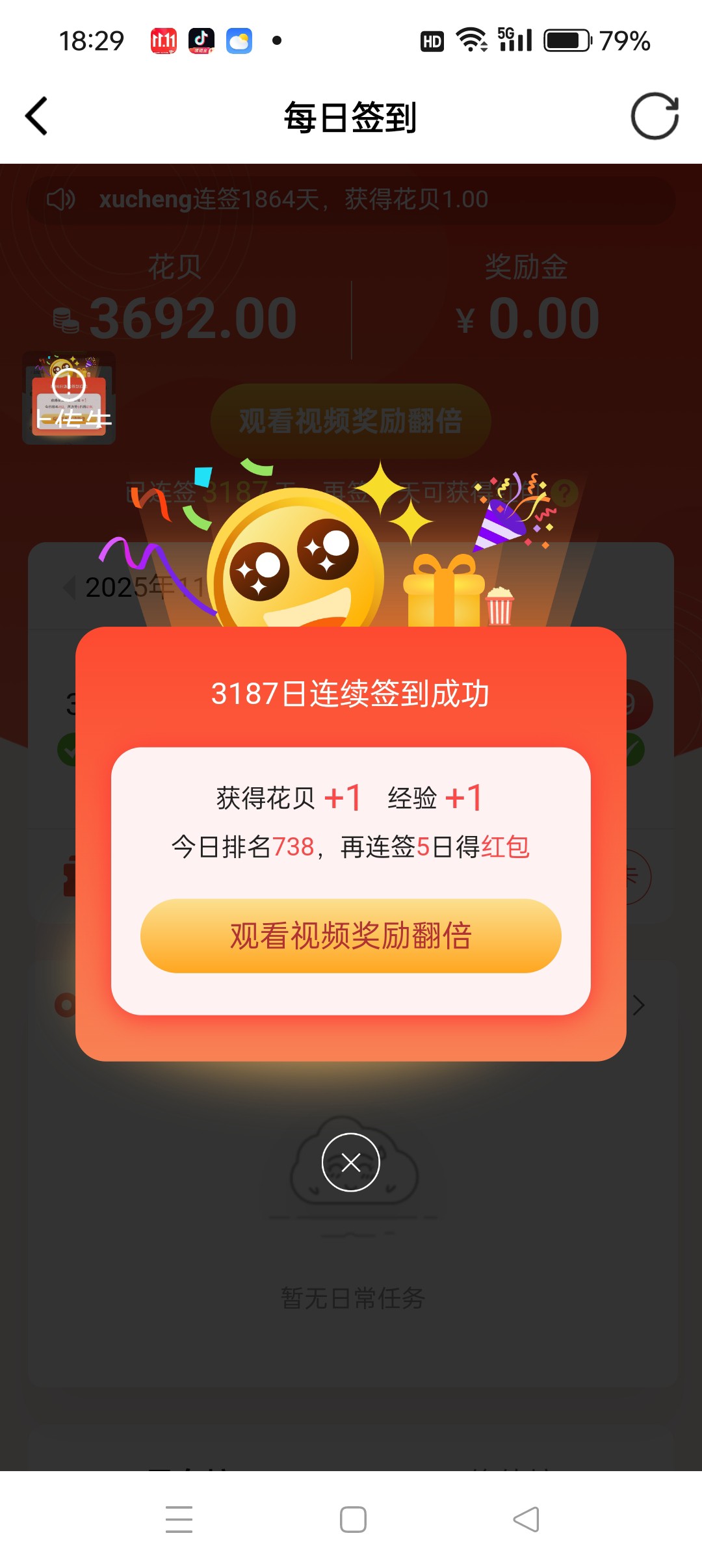Go back from 每日签到 page
This screenshot has height=1568, width=702.
click(37, 116)
